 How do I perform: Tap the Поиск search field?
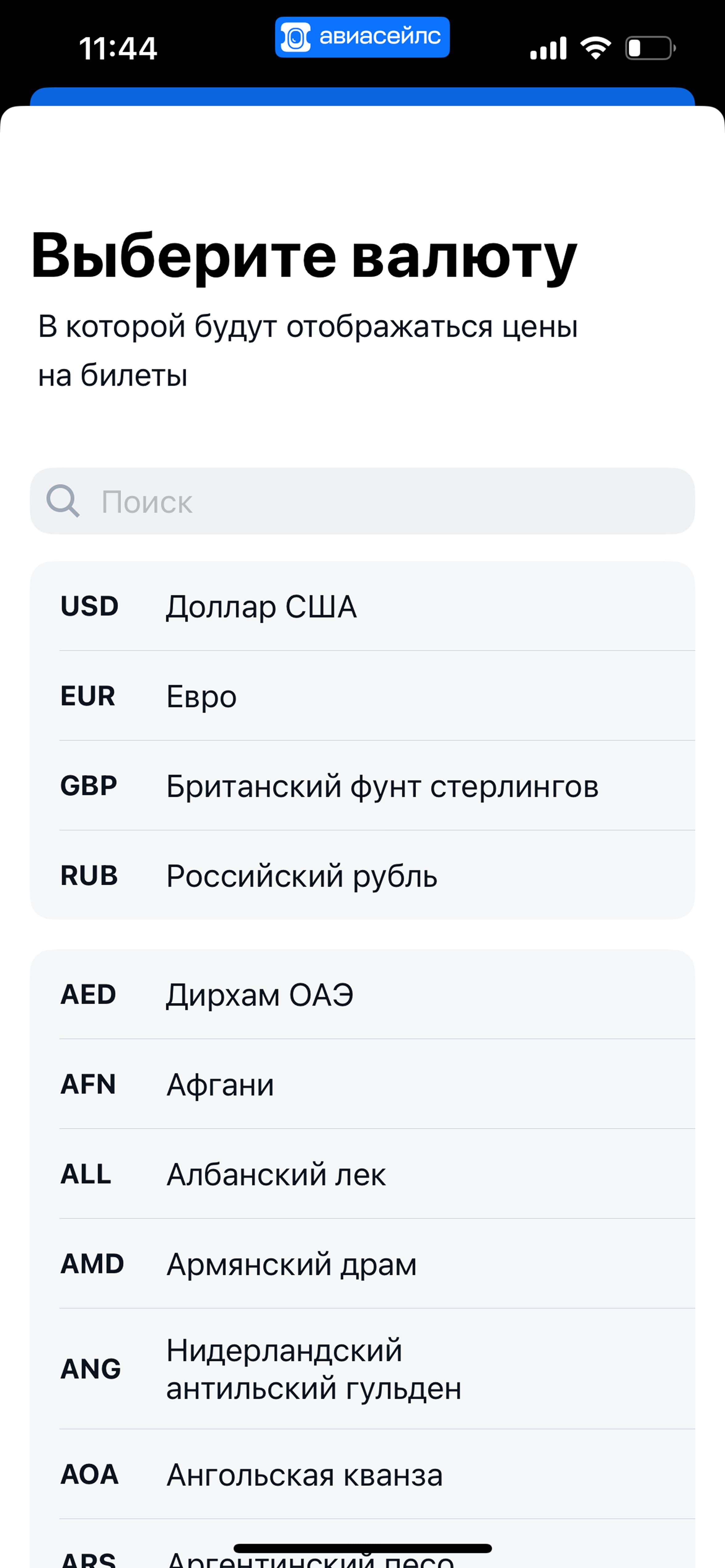(x=362, y=501)
